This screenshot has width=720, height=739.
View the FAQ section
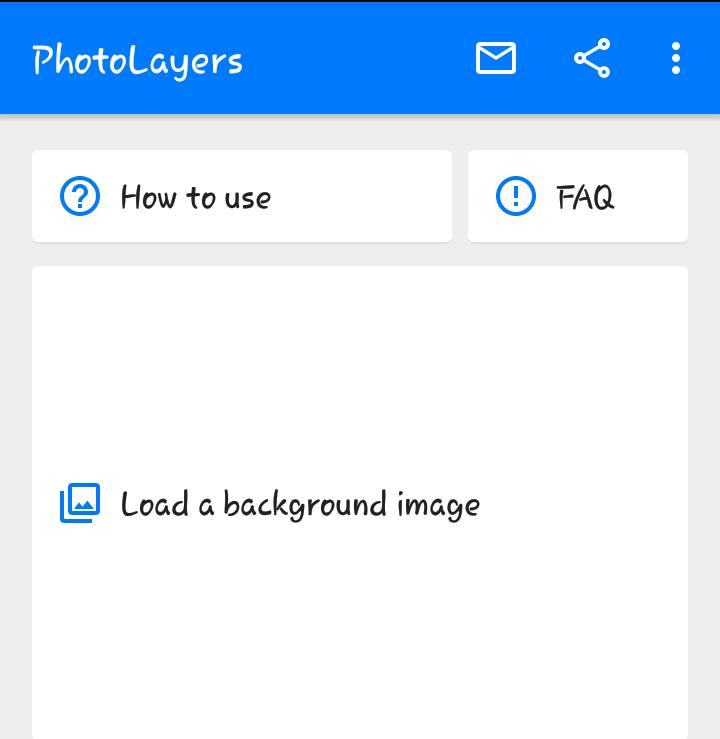[577, 197]
